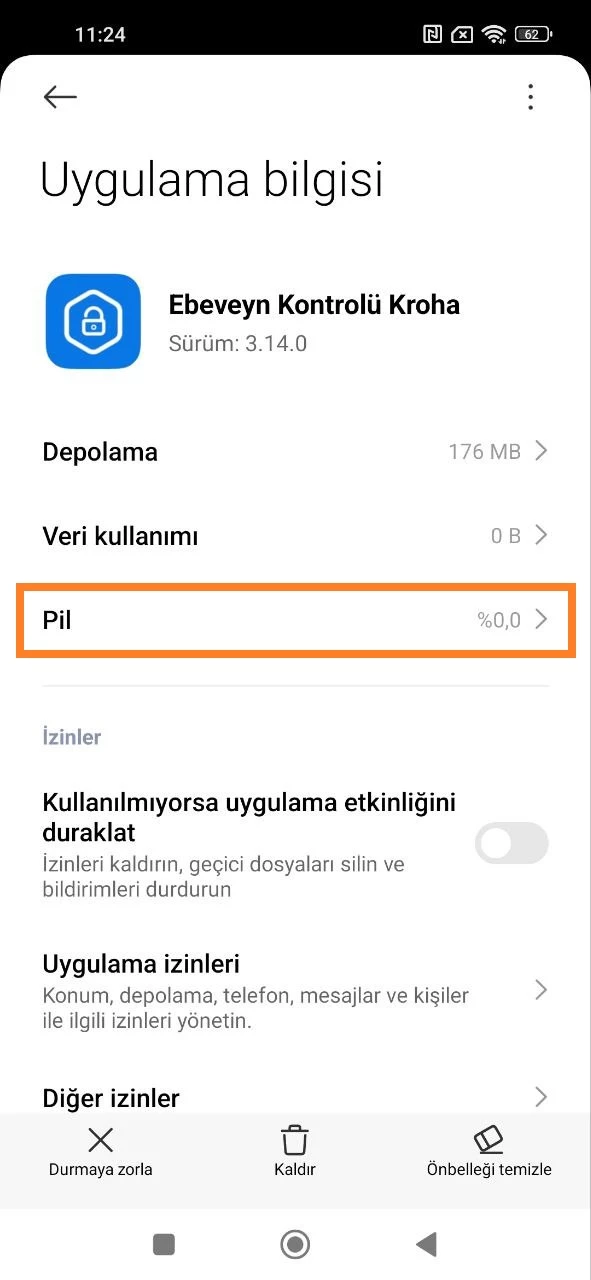Open the three-dot overflow menu
This screenshot has width=591, height=1280.
pos(530,97)
